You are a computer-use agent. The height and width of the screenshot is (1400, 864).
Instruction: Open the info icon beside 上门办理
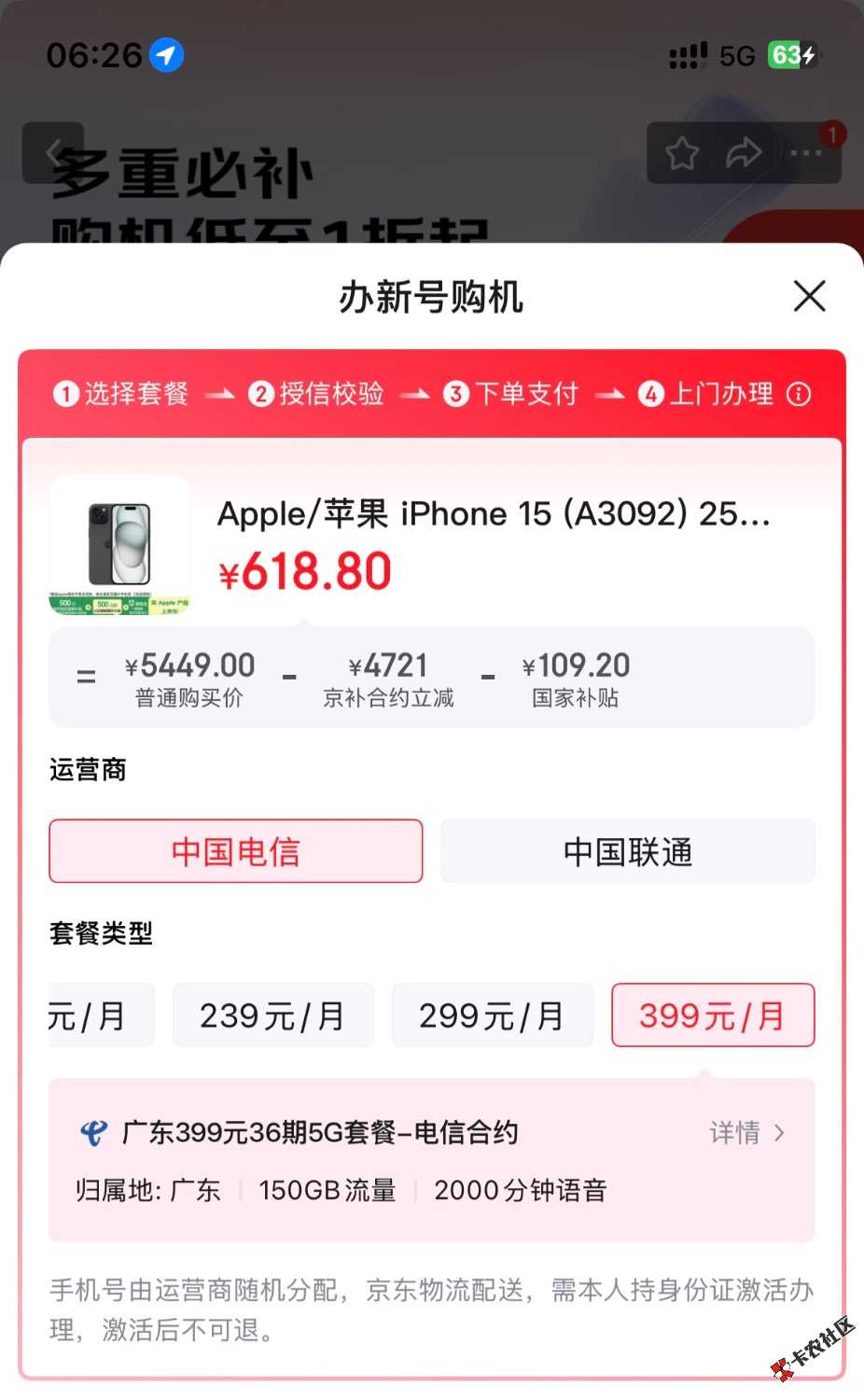tap(799, 394)
